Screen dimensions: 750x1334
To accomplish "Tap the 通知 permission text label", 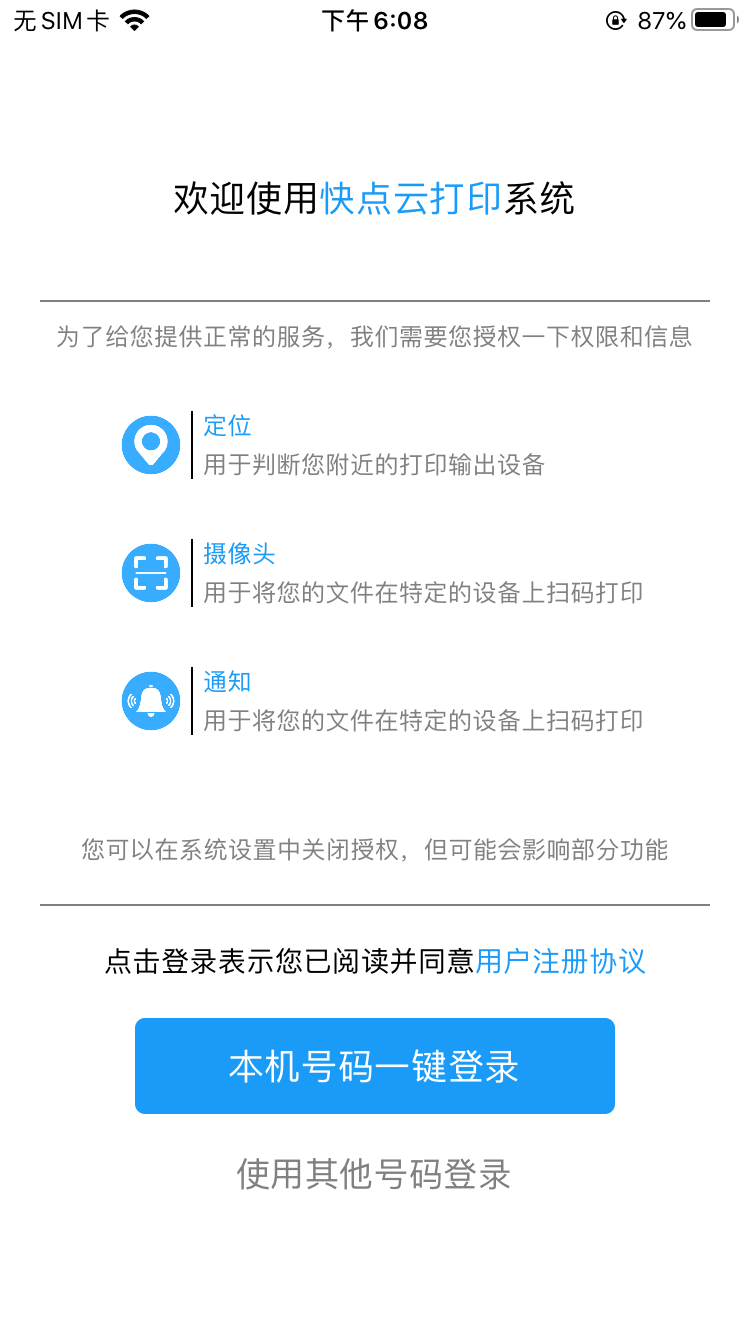I will [x=227, y=683].
